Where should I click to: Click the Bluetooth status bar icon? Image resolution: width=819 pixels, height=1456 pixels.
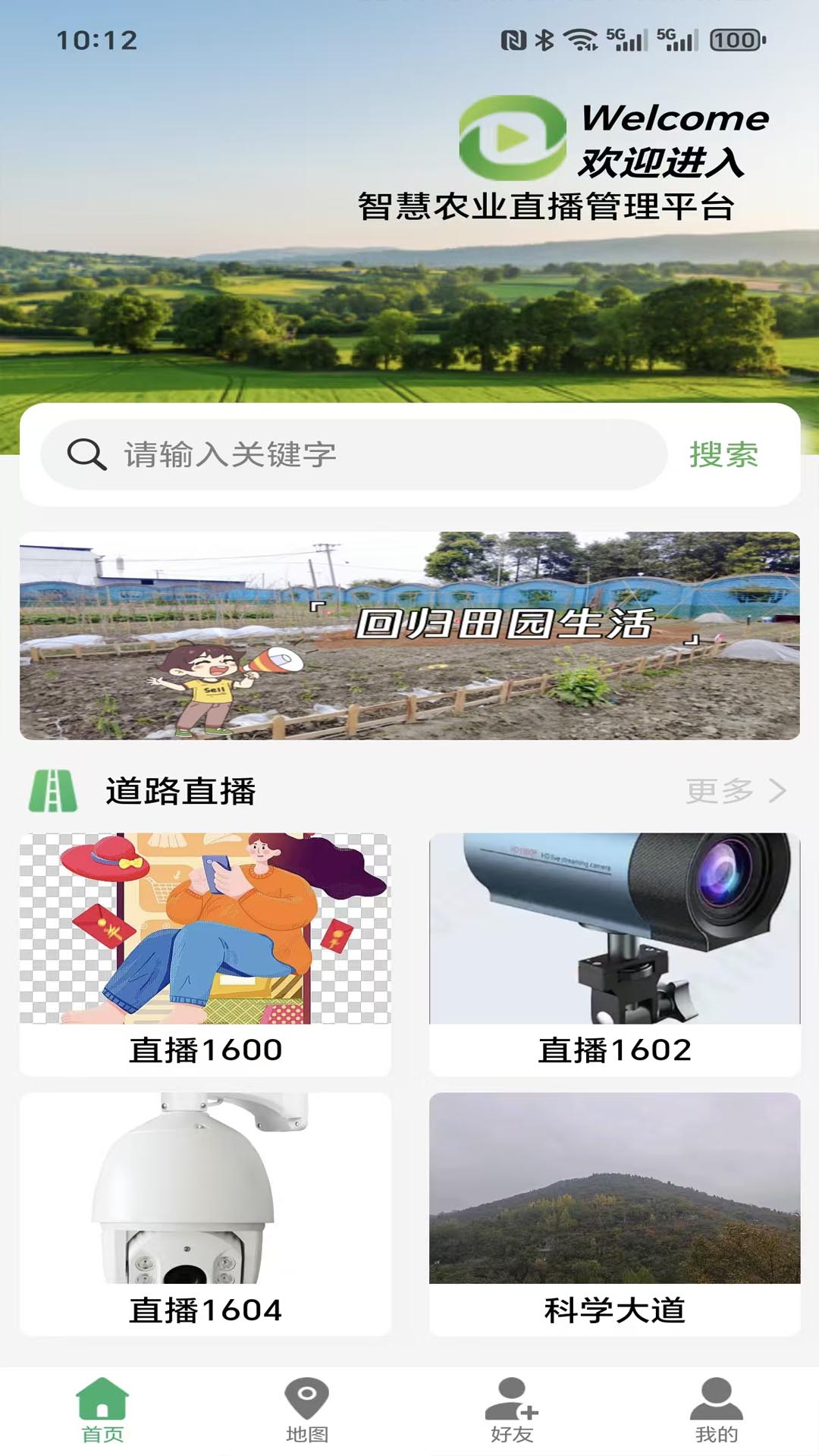[x=544, y=42]
